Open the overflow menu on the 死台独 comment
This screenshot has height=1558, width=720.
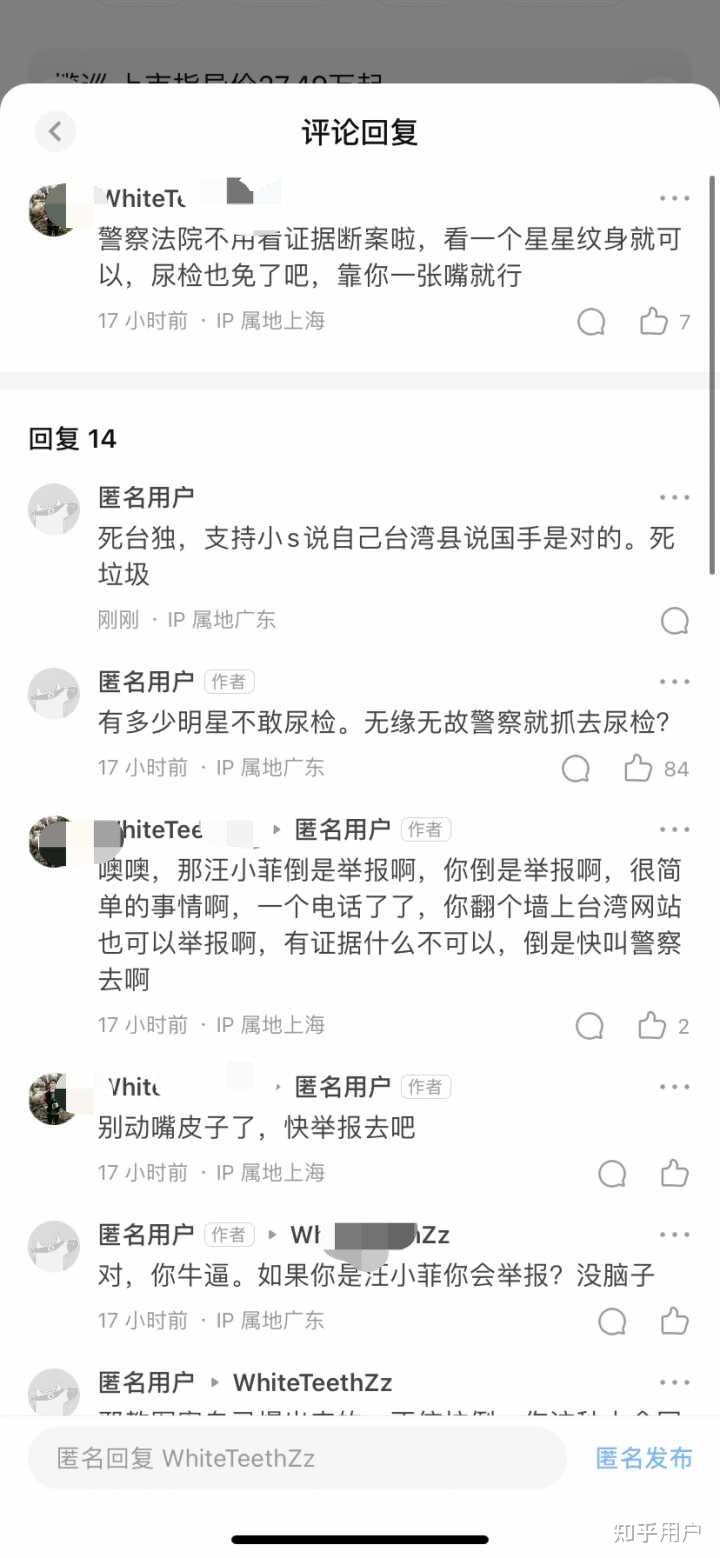674,497
